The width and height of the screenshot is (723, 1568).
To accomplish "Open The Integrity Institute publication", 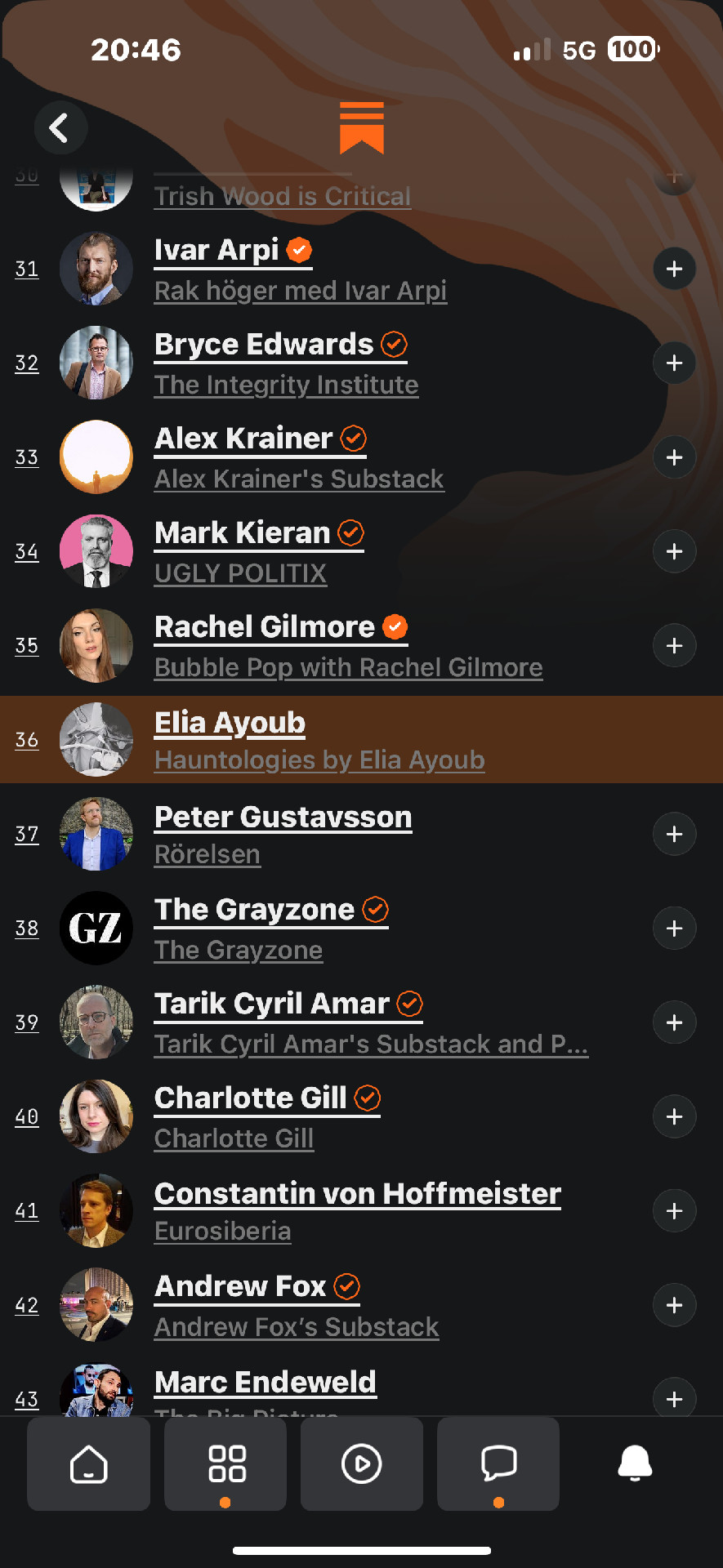I will (x=286, y=385).
